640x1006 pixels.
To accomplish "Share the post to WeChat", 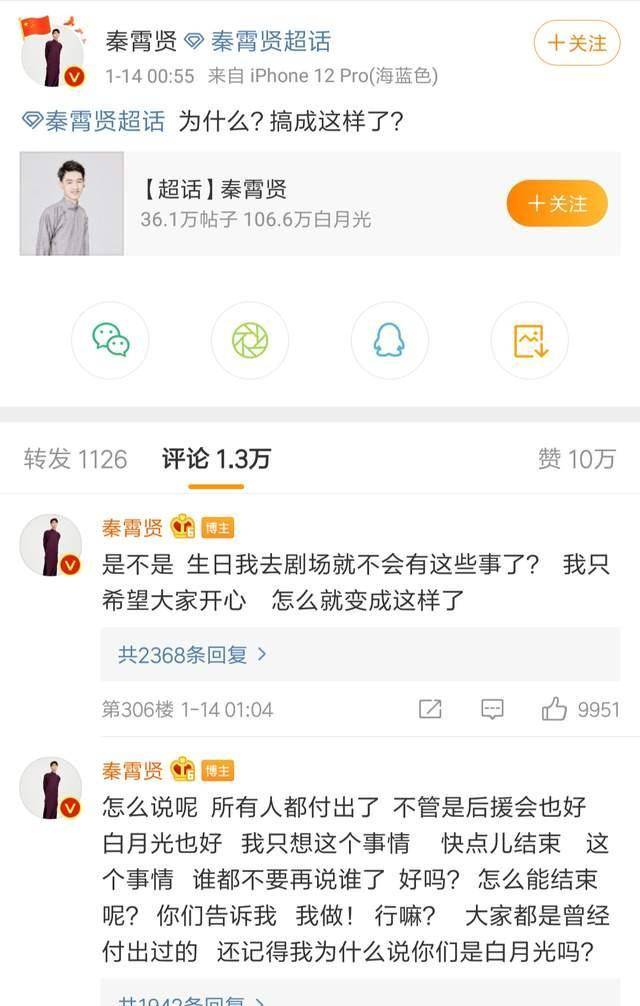I will pos(110,340).
